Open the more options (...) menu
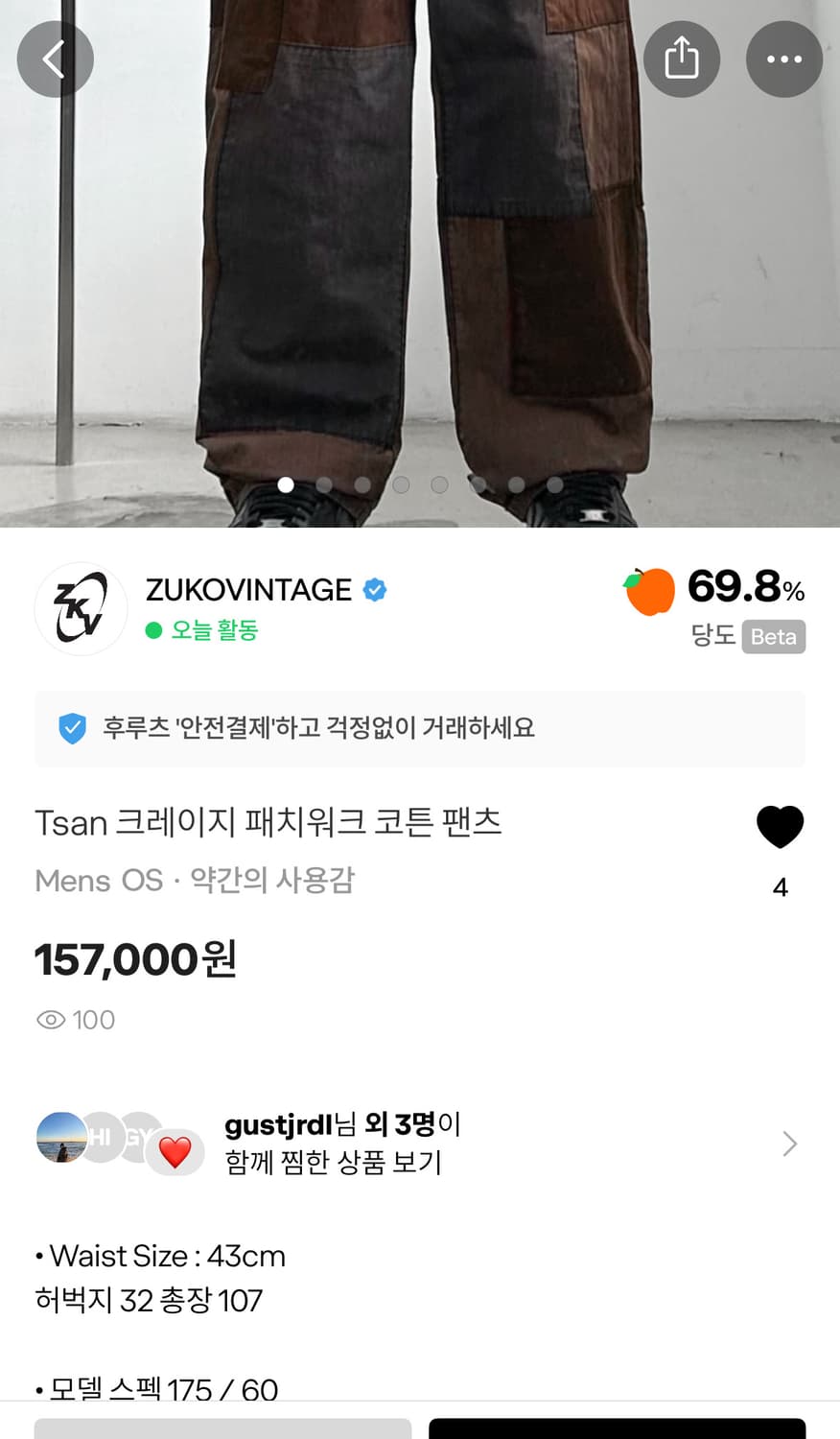The height and width of the screenshot is (1439, 840). pyautogui.click(x=784, y=59)
